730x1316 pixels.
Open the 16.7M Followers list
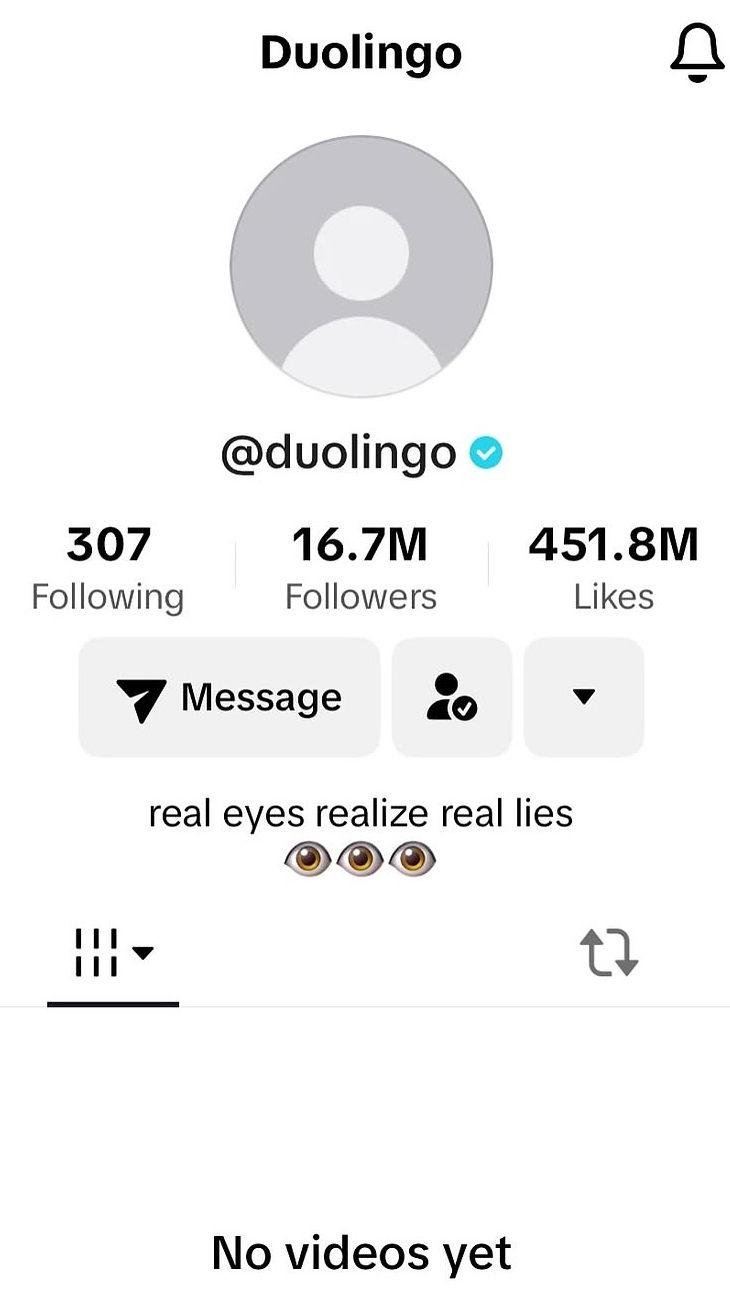361,568
